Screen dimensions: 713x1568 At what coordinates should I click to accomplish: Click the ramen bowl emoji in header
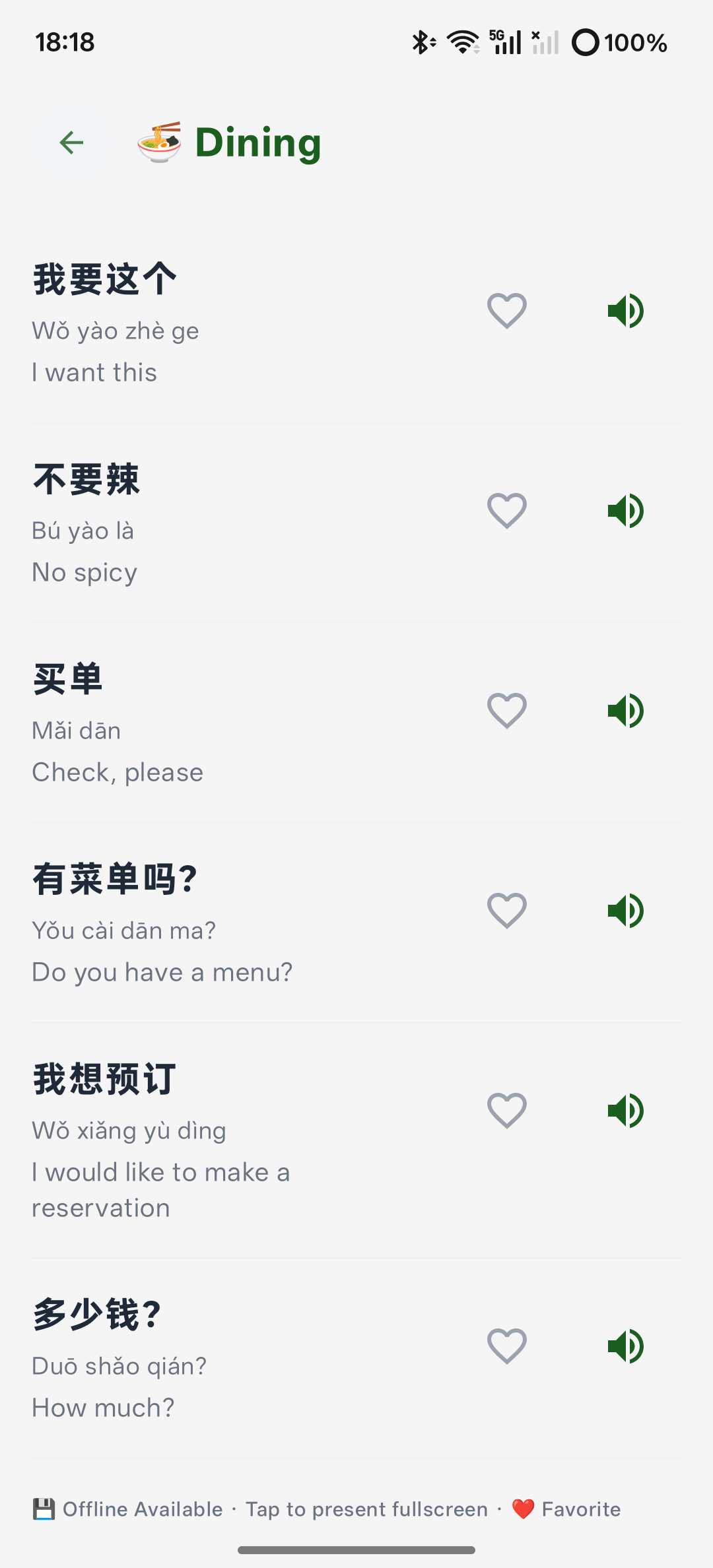coord(158,141)
